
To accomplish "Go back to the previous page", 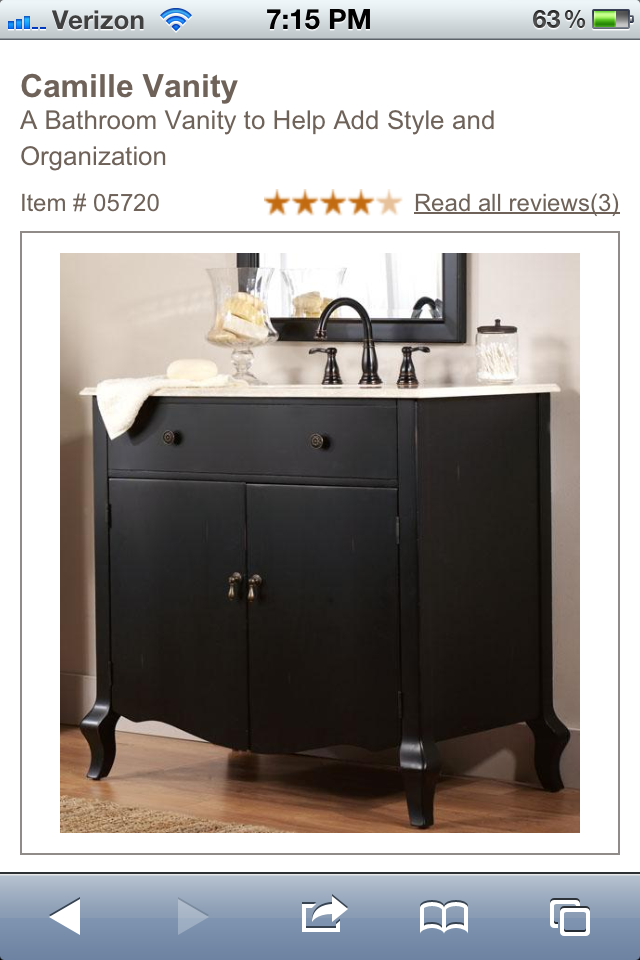I will click(x=65, y=916).
